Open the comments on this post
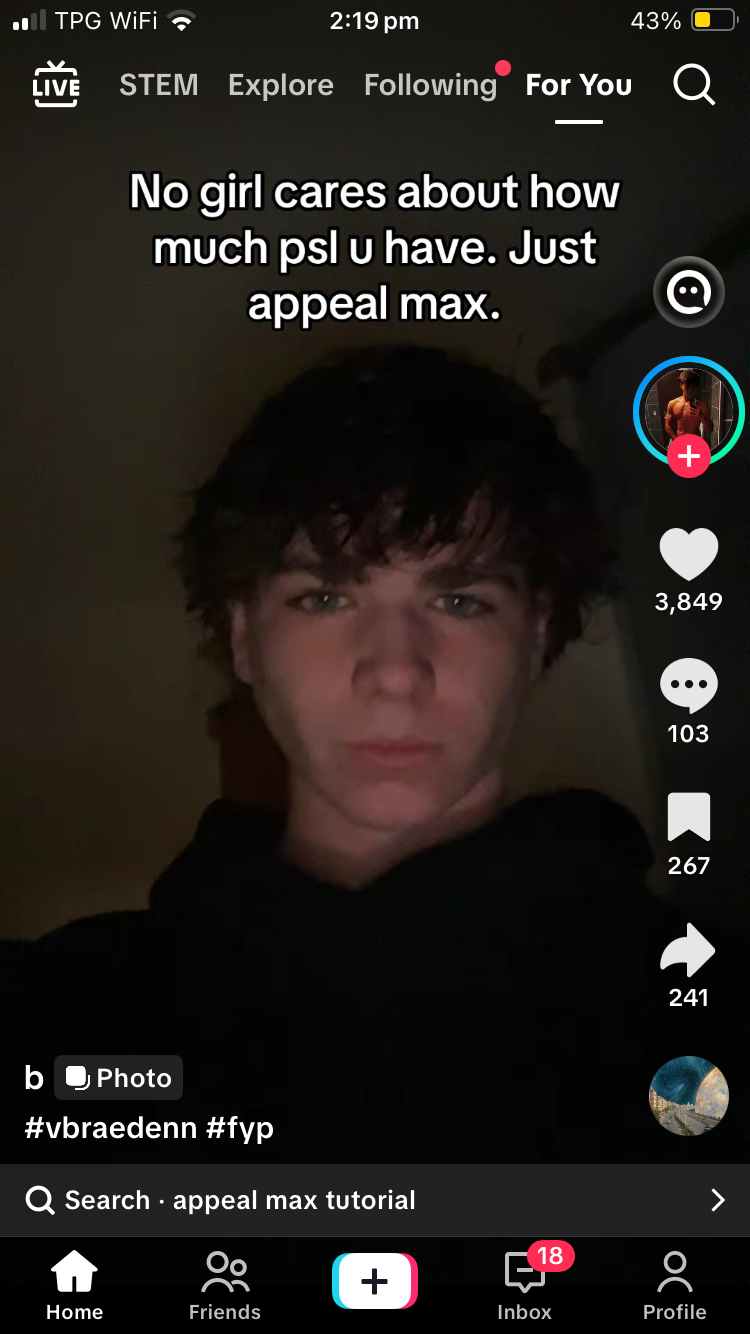 [688, 686]
